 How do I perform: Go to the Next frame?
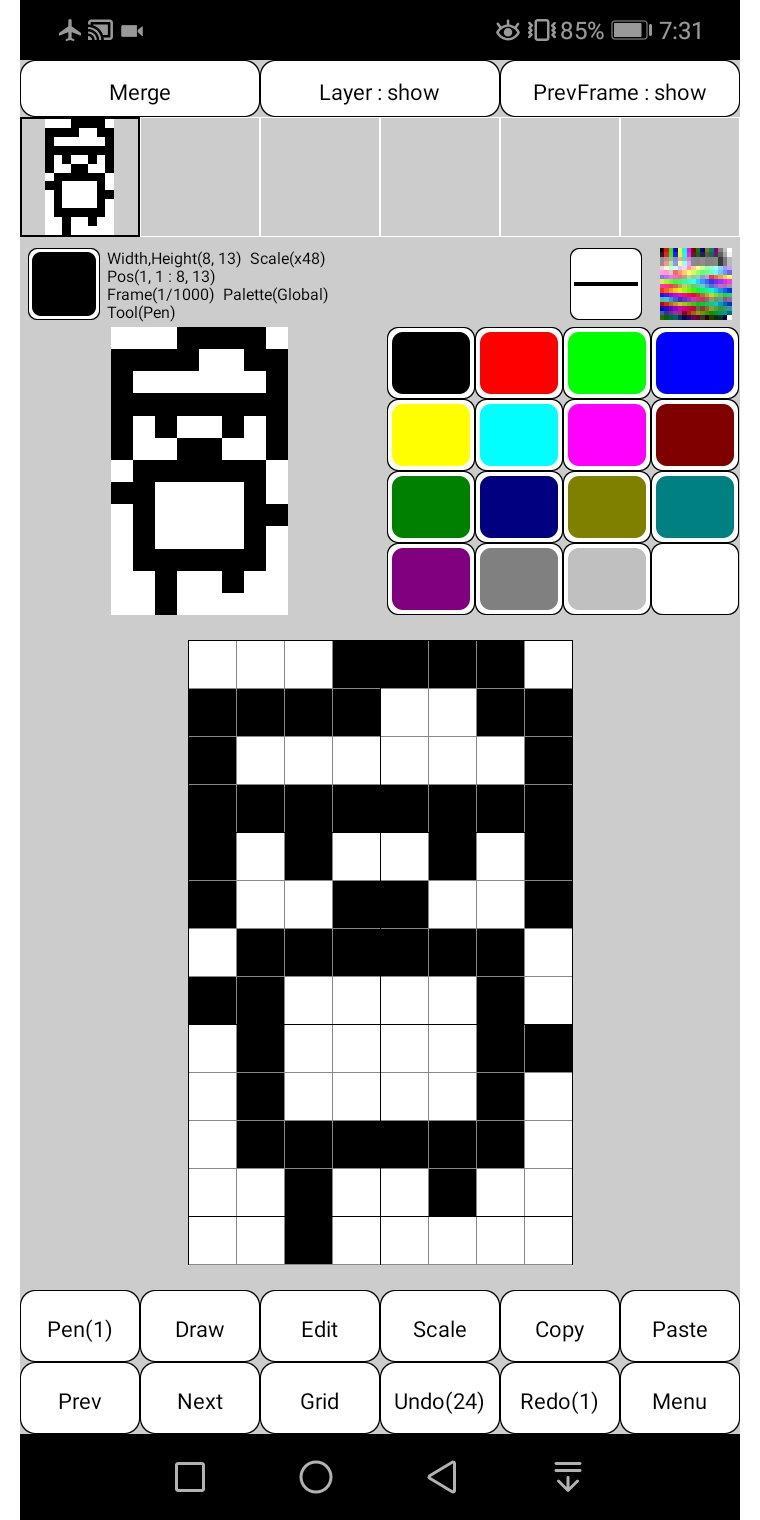[x=200, y=1400]
